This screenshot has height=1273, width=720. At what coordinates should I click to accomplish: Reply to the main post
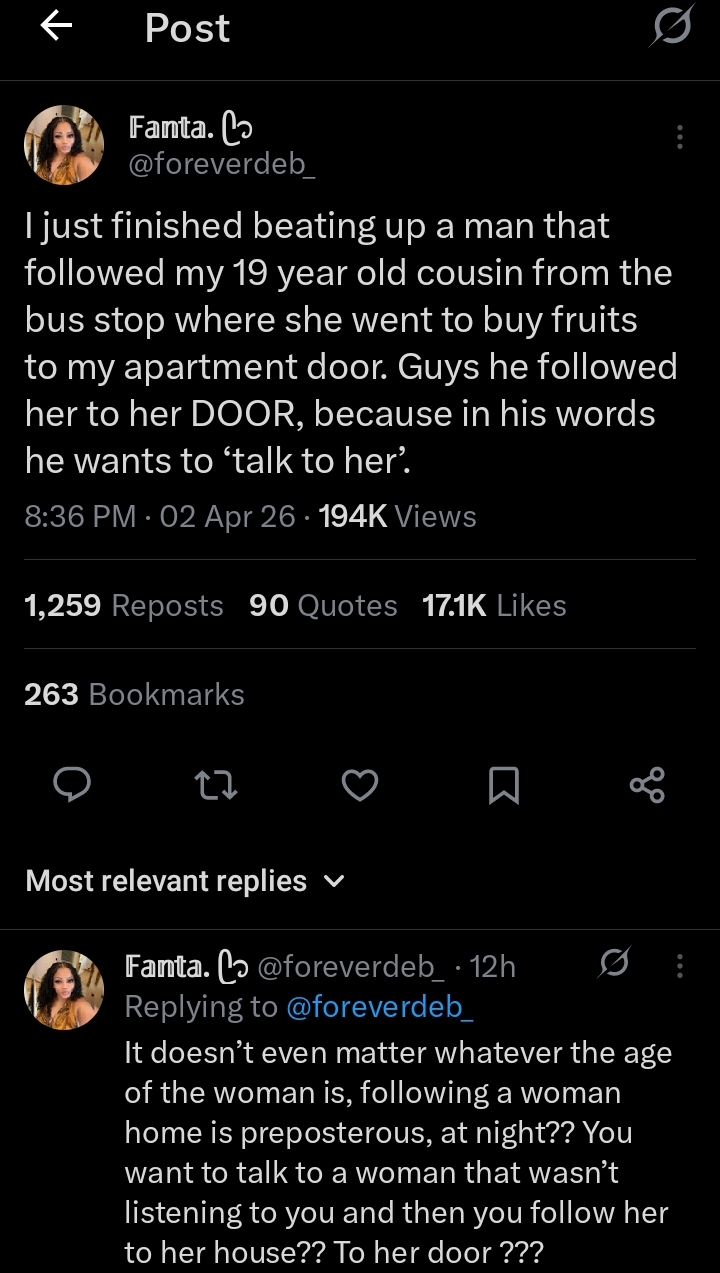pyautogui.click(x=71, y=785)
